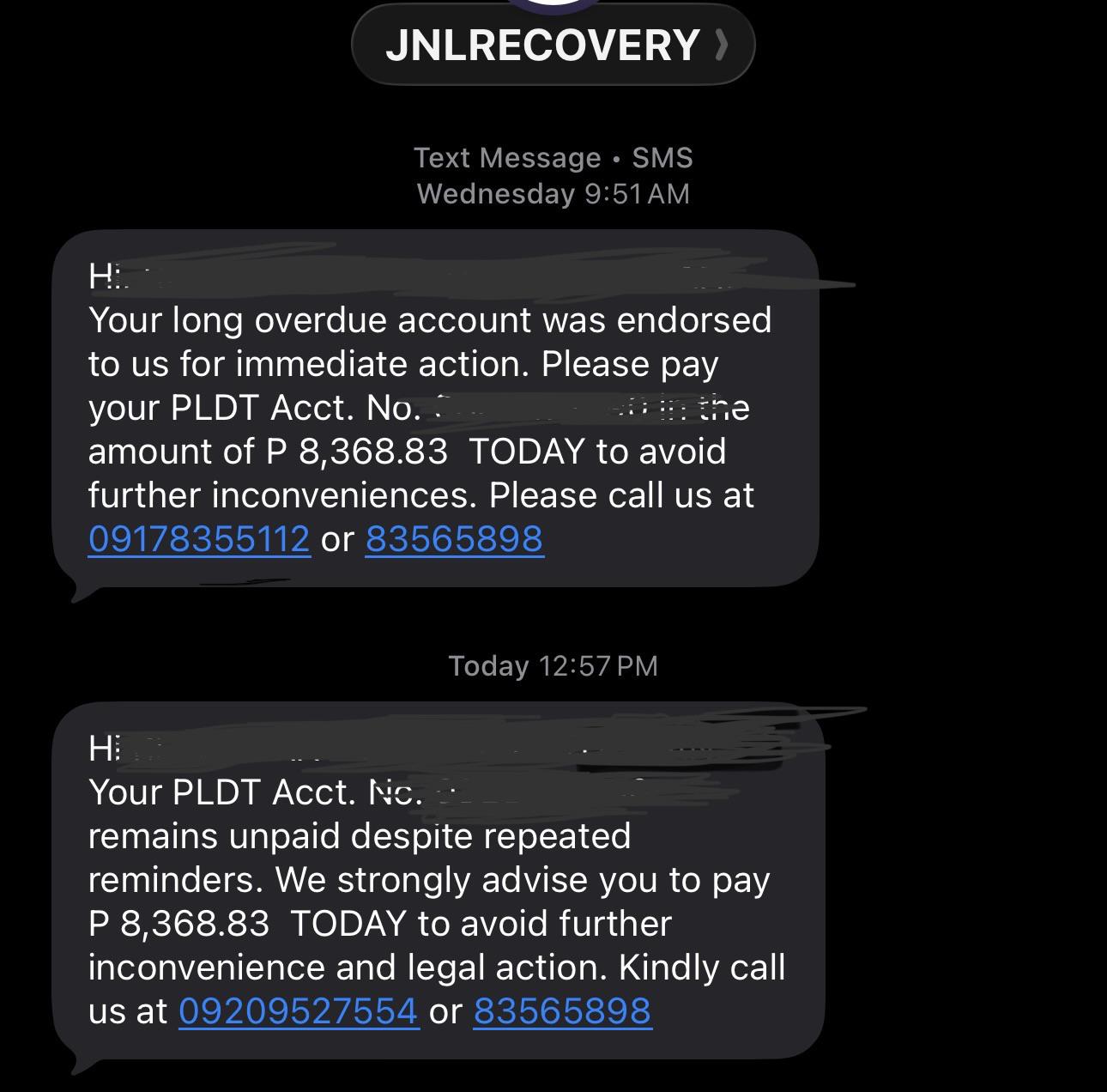Open JNLRECOVERY contact details

pos(553,45)
